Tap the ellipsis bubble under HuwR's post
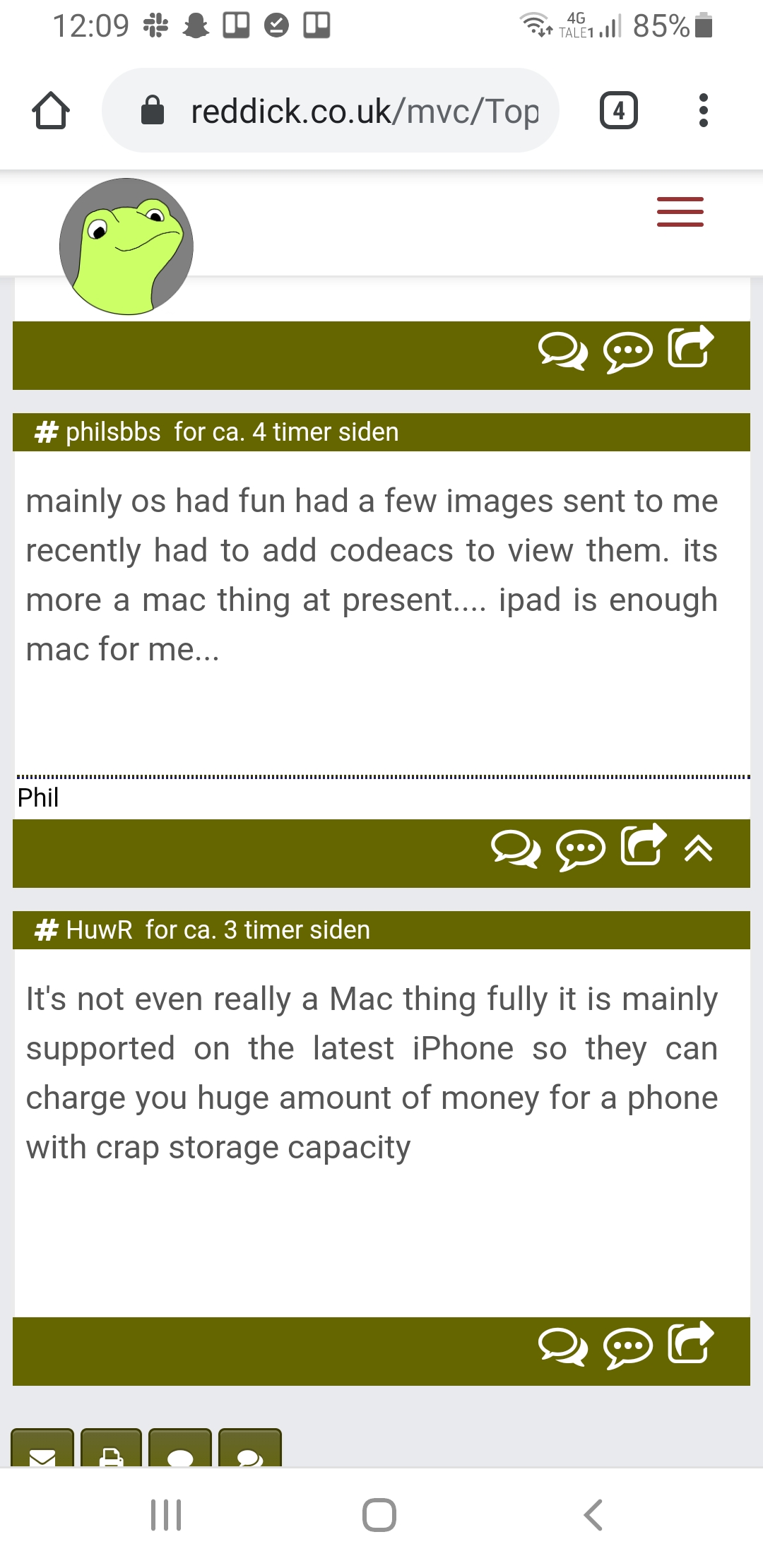 [627, 1348]
